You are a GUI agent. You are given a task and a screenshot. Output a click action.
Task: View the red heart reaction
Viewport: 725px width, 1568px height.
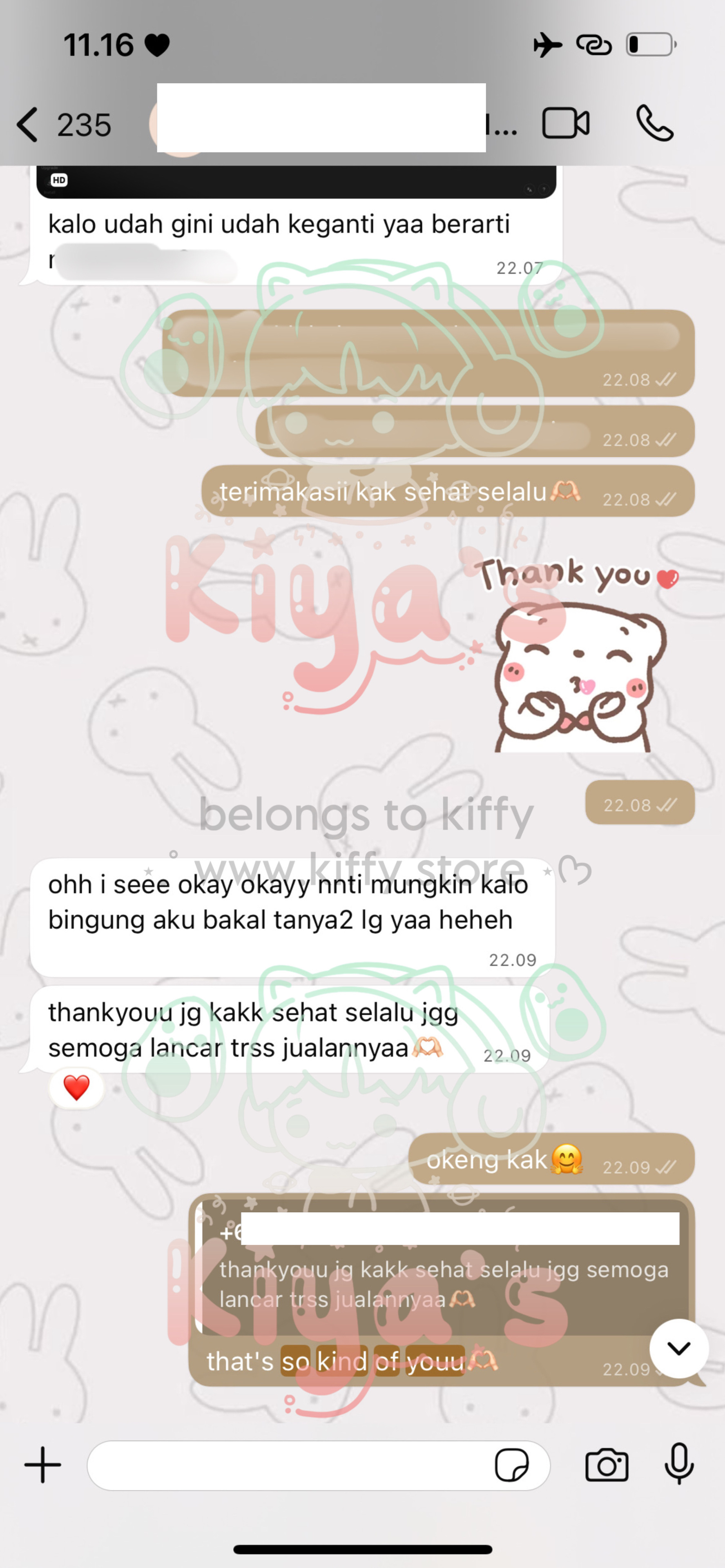click(76, 1088)
